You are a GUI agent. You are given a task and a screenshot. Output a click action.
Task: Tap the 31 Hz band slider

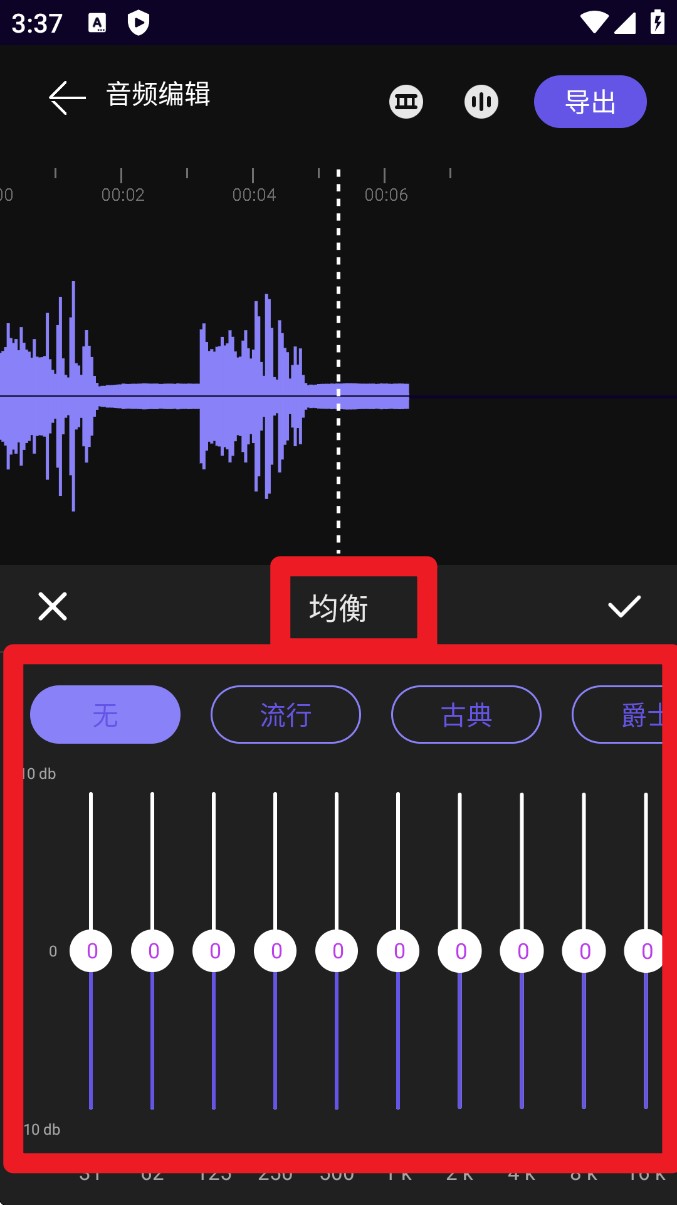91,950
